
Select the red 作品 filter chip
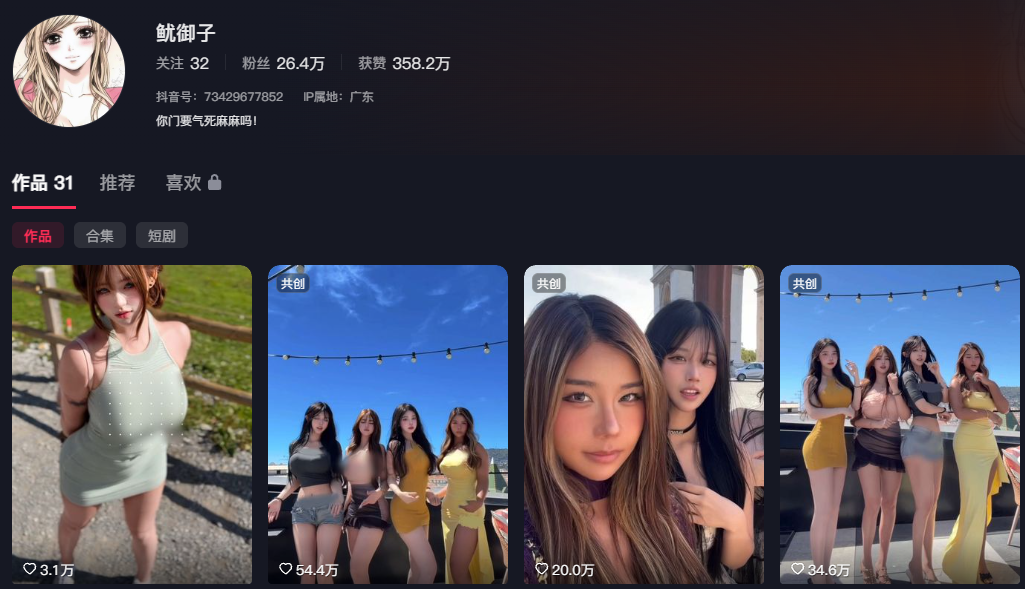click(38, 235)
